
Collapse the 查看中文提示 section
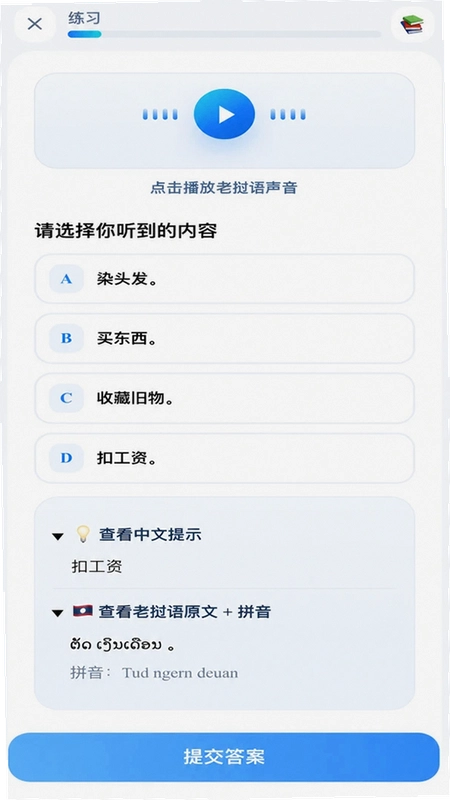coord(127,535)
